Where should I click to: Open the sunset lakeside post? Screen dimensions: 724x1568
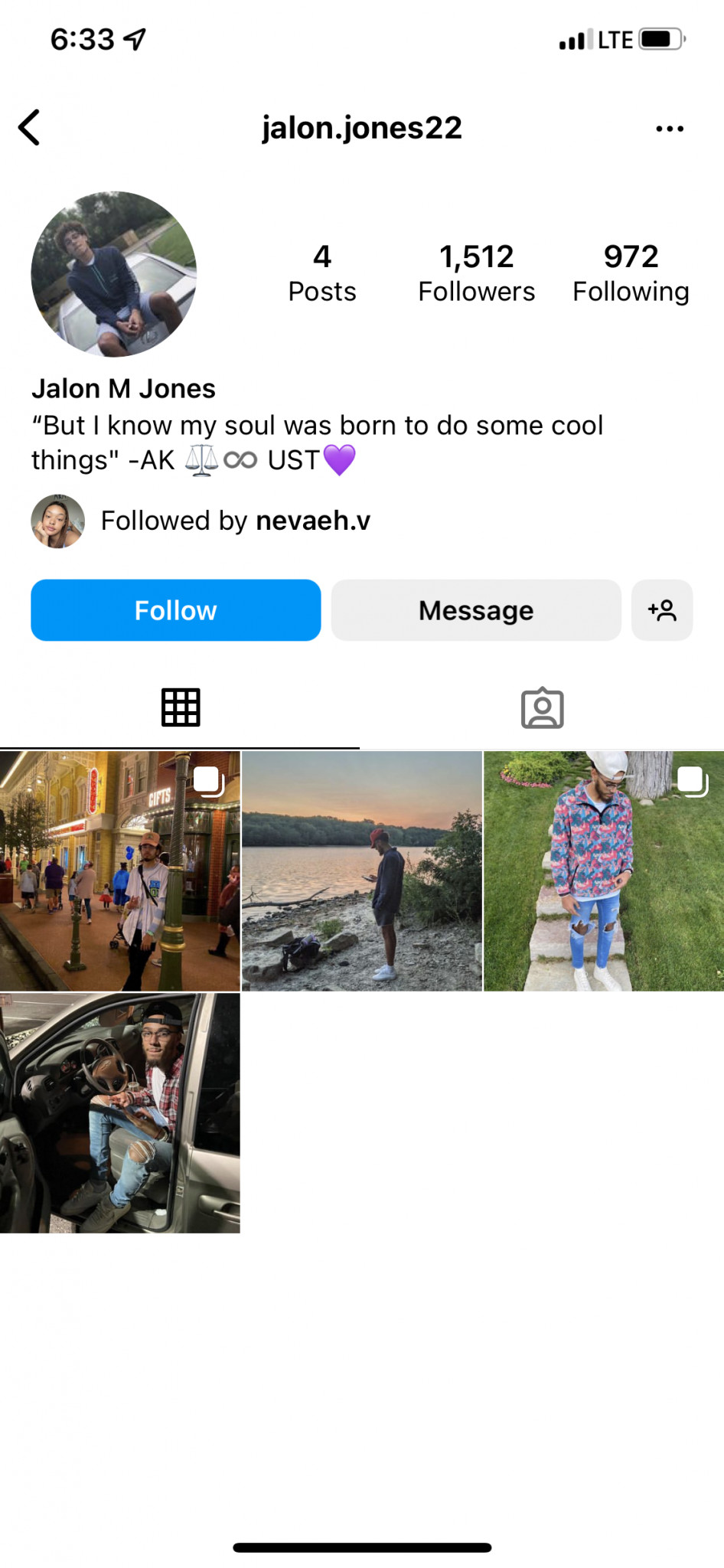pyautogui.click(x=362, y=871)
